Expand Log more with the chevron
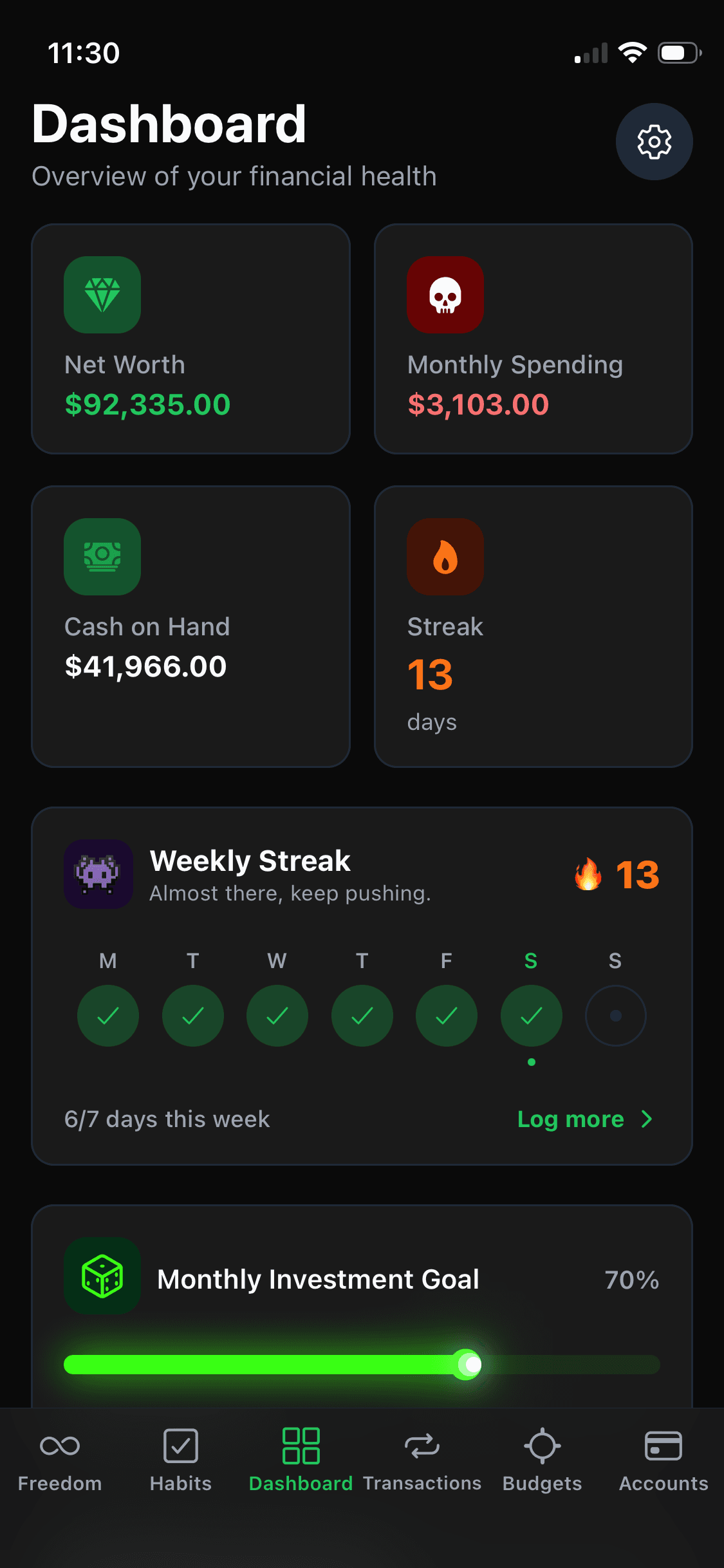Image resolution: width=724 pixels, height=1568 pixels. coord(647,1119)
